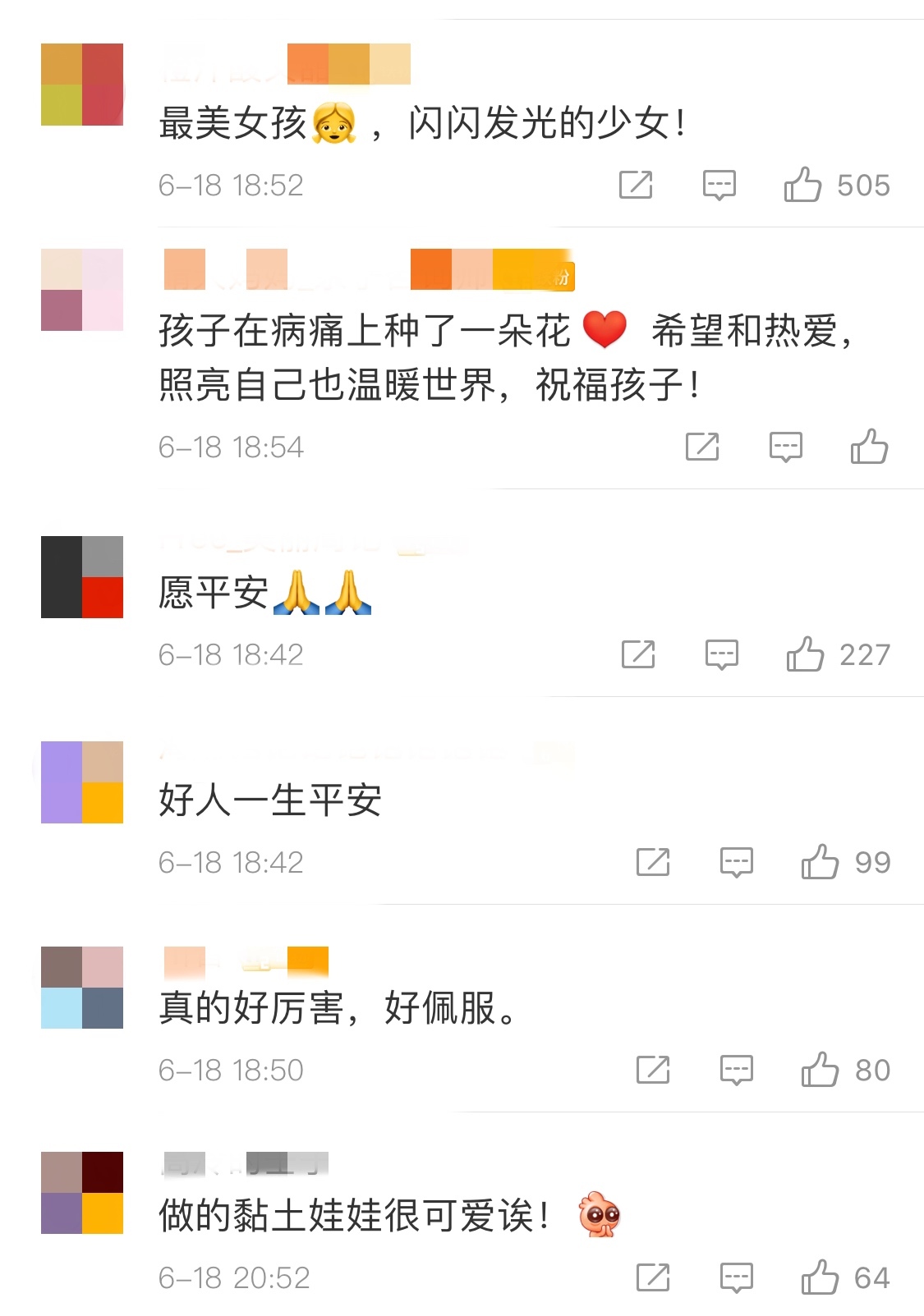
Task: Repost the comment '最美女孩，闪闪发光的少女'
Action: point(635,185)
